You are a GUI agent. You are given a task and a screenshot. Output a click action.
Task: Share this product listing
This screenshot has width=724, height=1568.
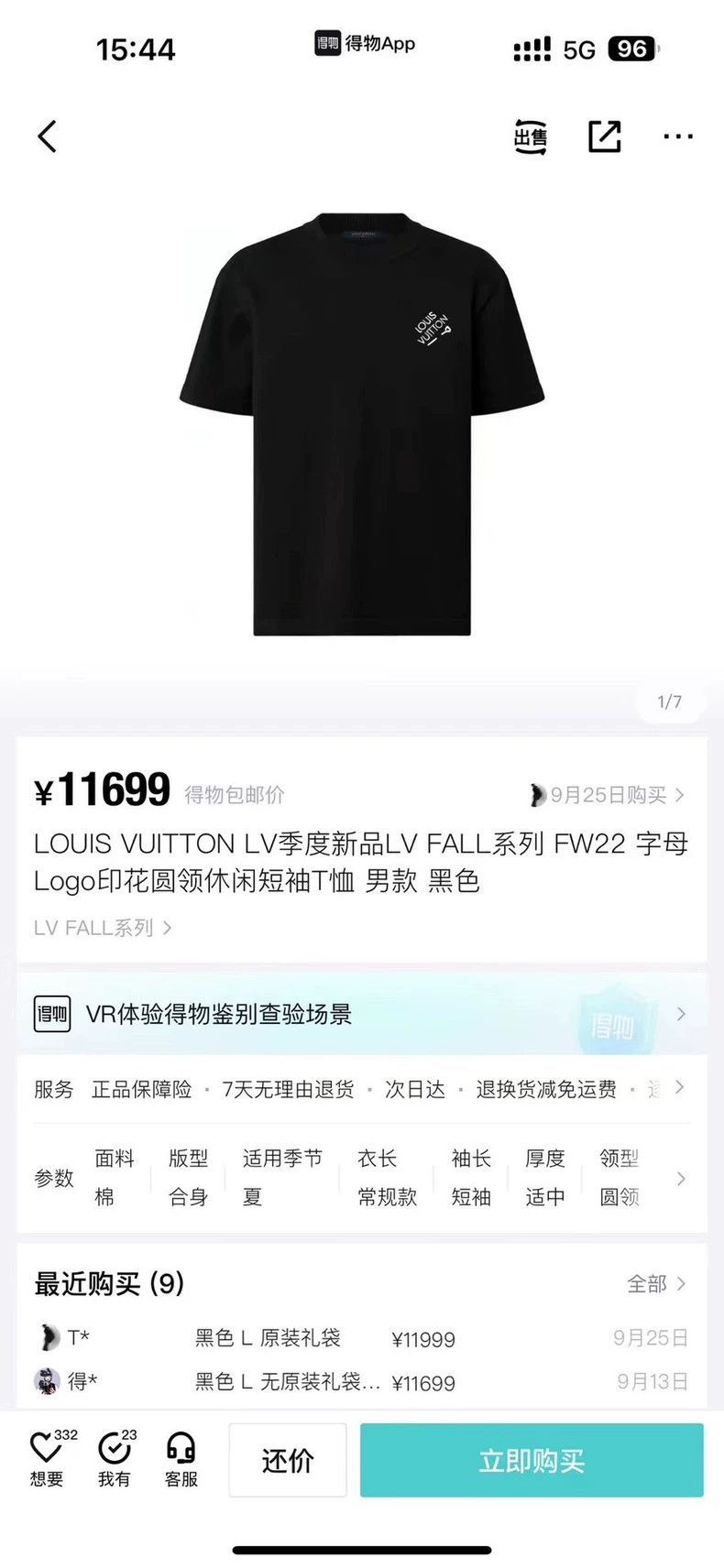604,136
